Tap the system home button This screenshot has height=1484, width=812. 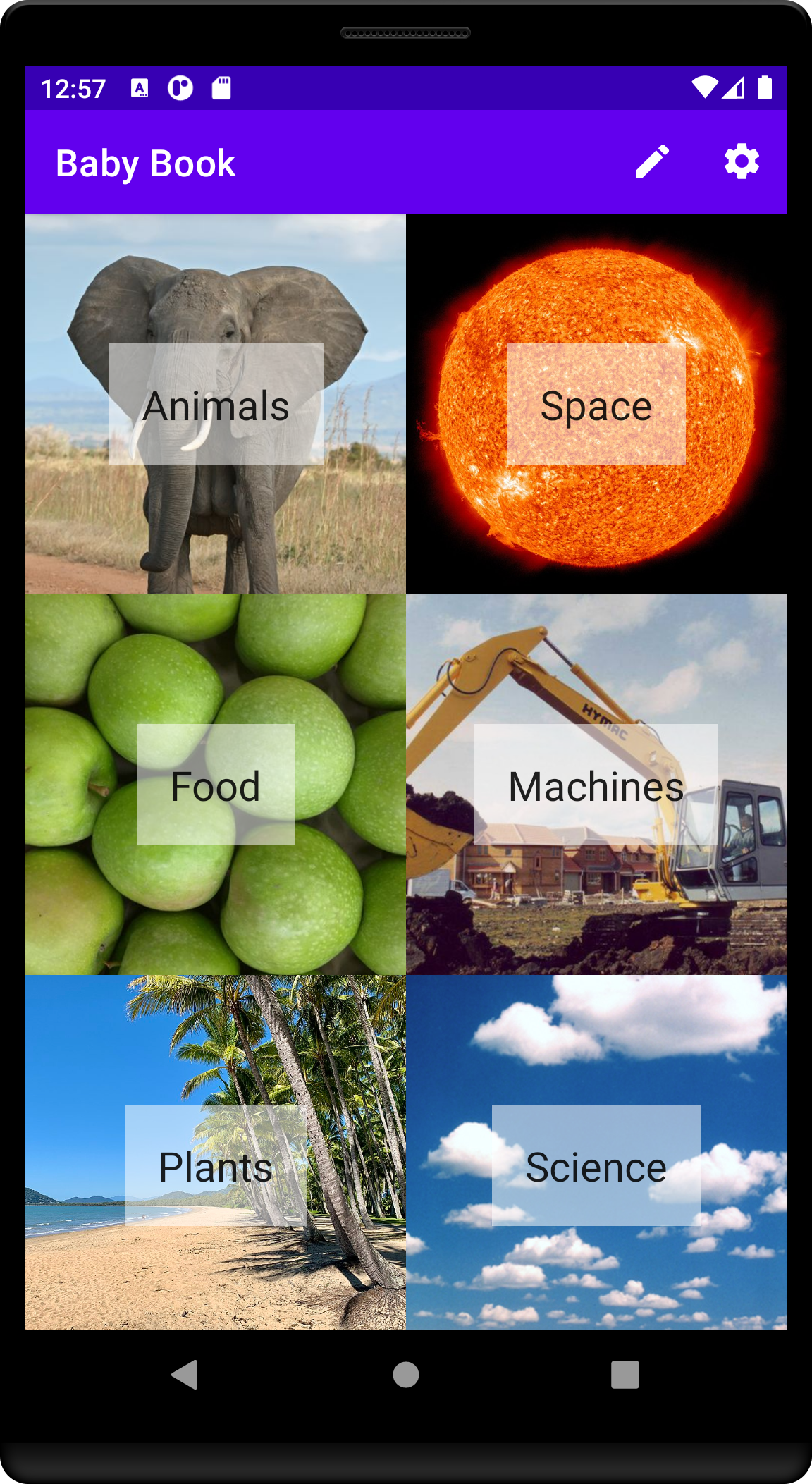(x=406, y=1375)
